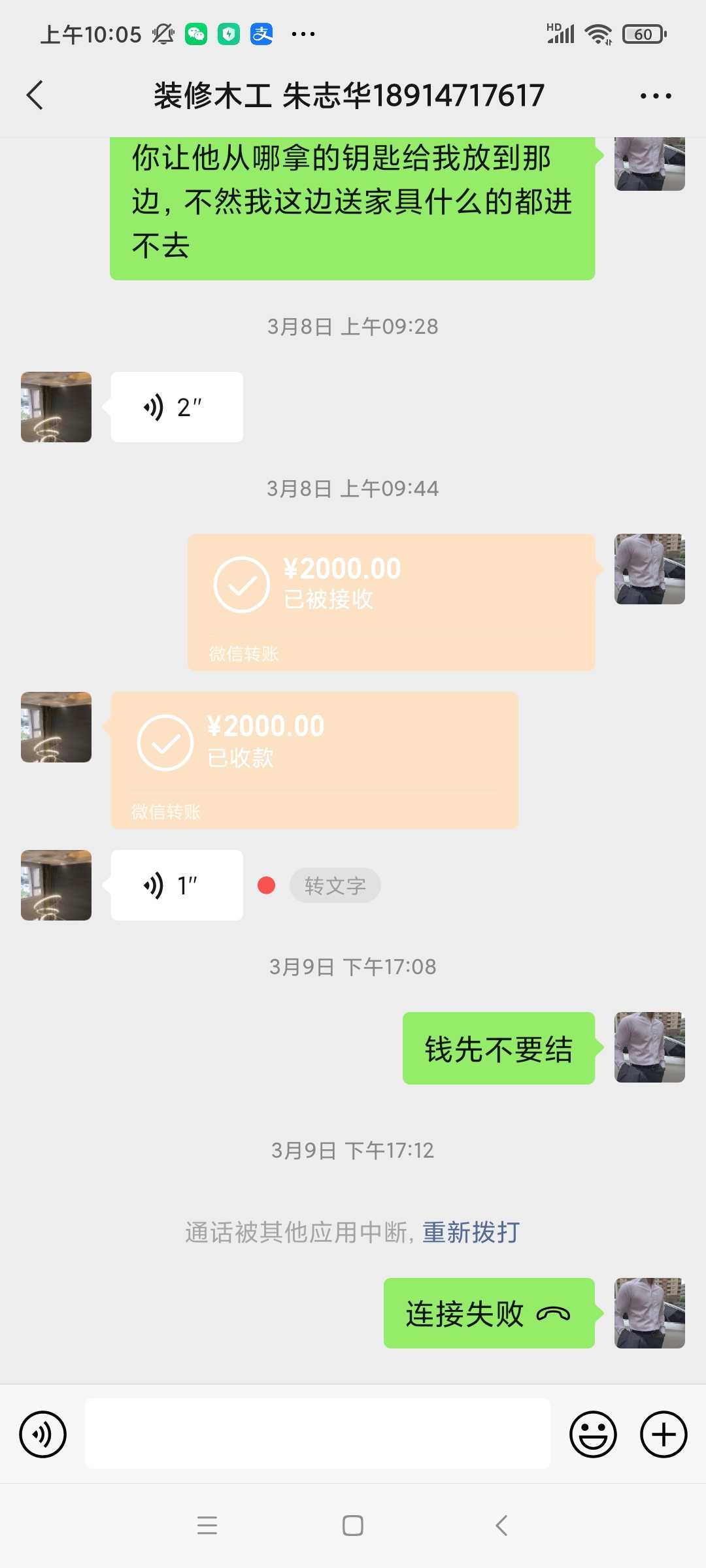
Task: Open the ¥2000.00 transfer marked 已收款
Action: (x=314, y=760)
